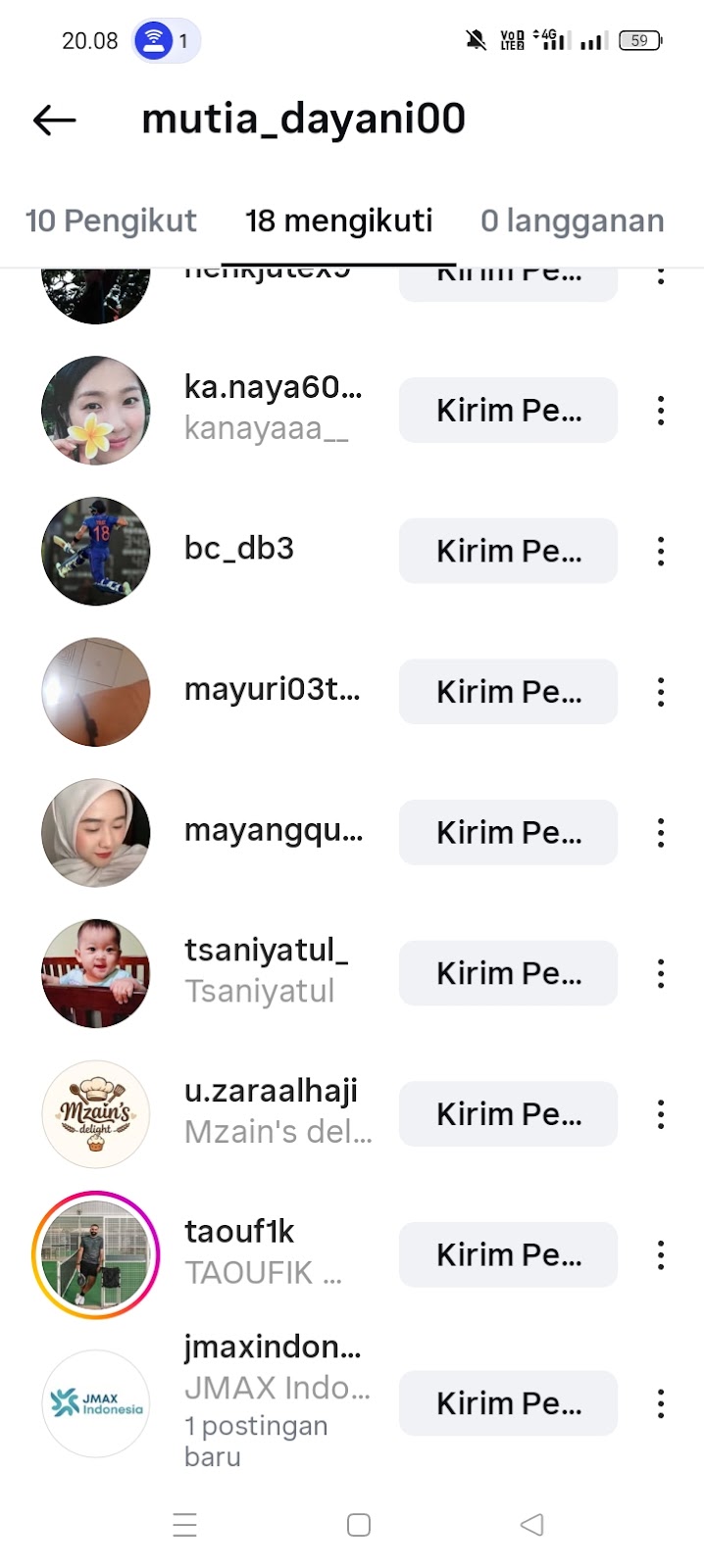This screenshot has width=704, height=1568.
Task: Switch to the 10 Pengikut tab
Action: pyautogui.click(x=111, y=220)
